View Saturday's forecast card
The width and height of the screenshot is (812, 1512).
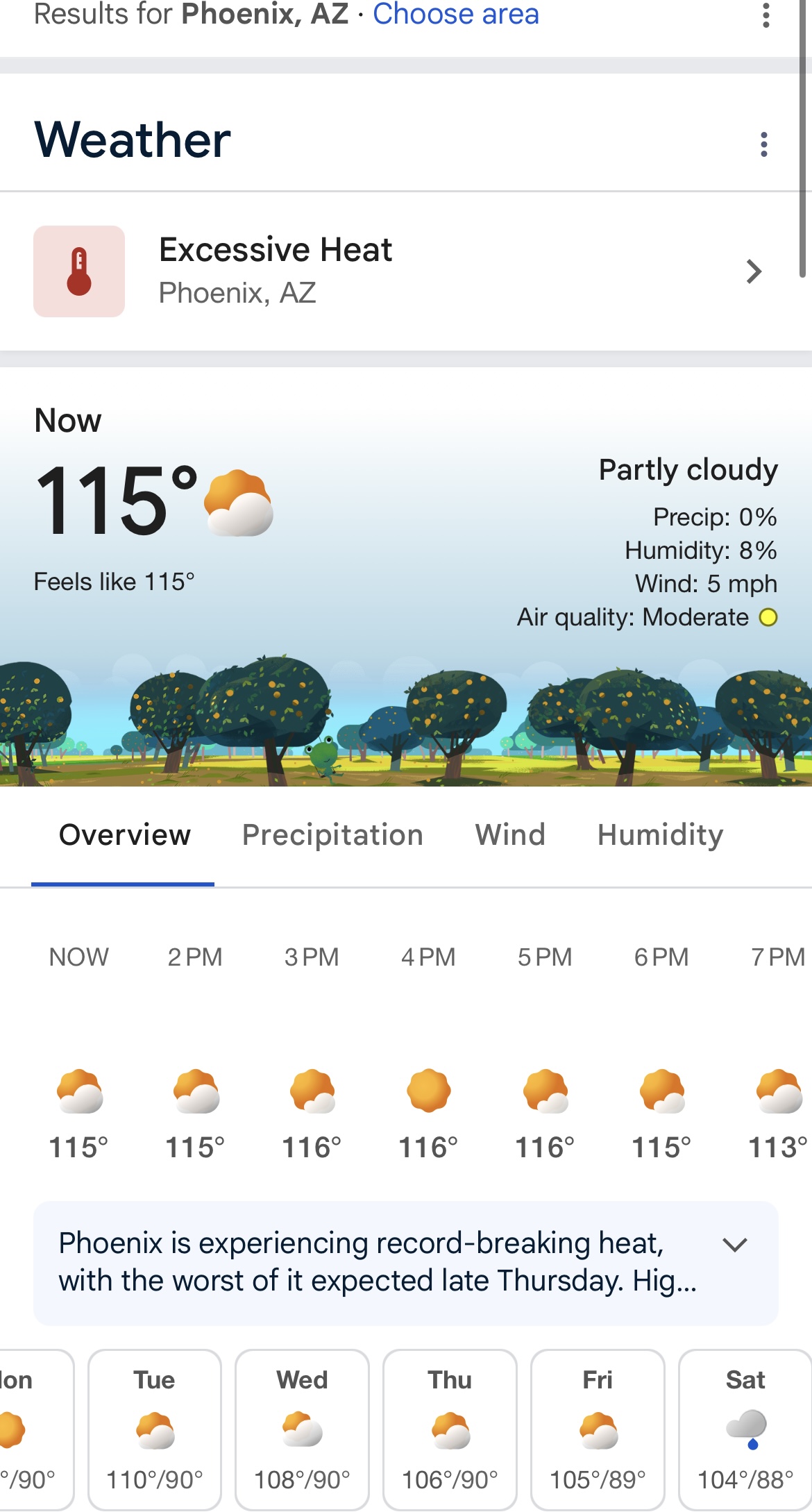point(745,1429)
